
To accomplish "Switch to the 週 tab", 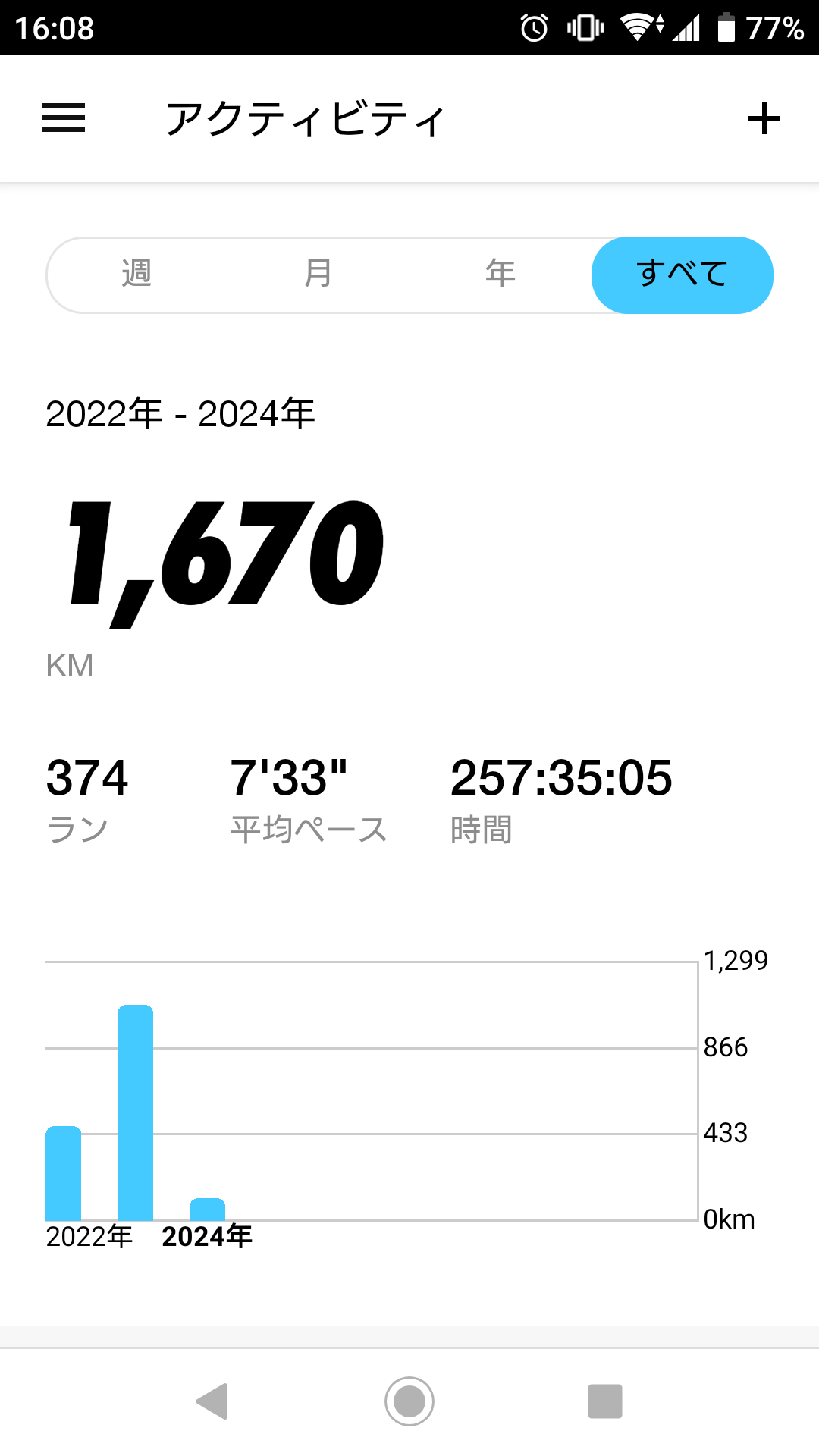I will [136, 274].
